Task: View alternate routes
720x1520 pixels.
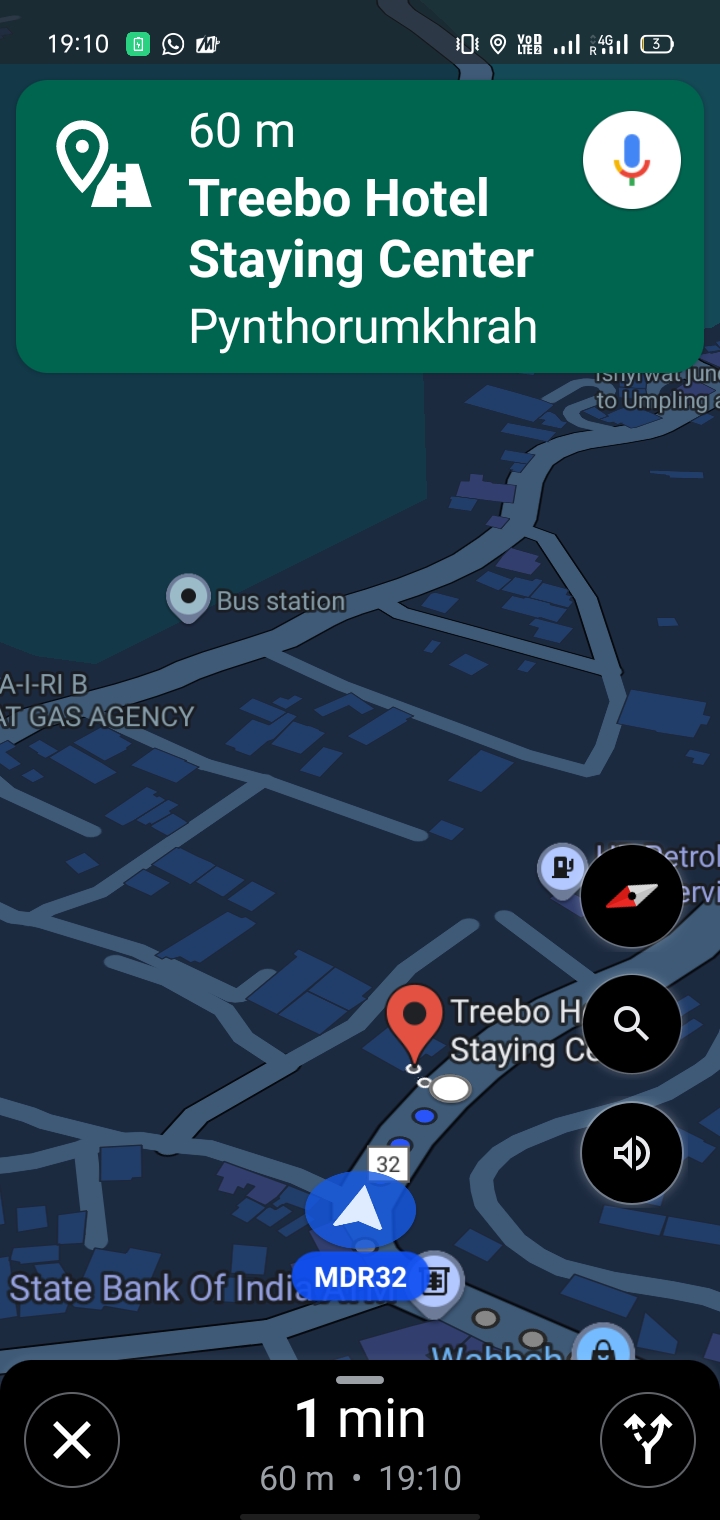Action: point(647,1441)
